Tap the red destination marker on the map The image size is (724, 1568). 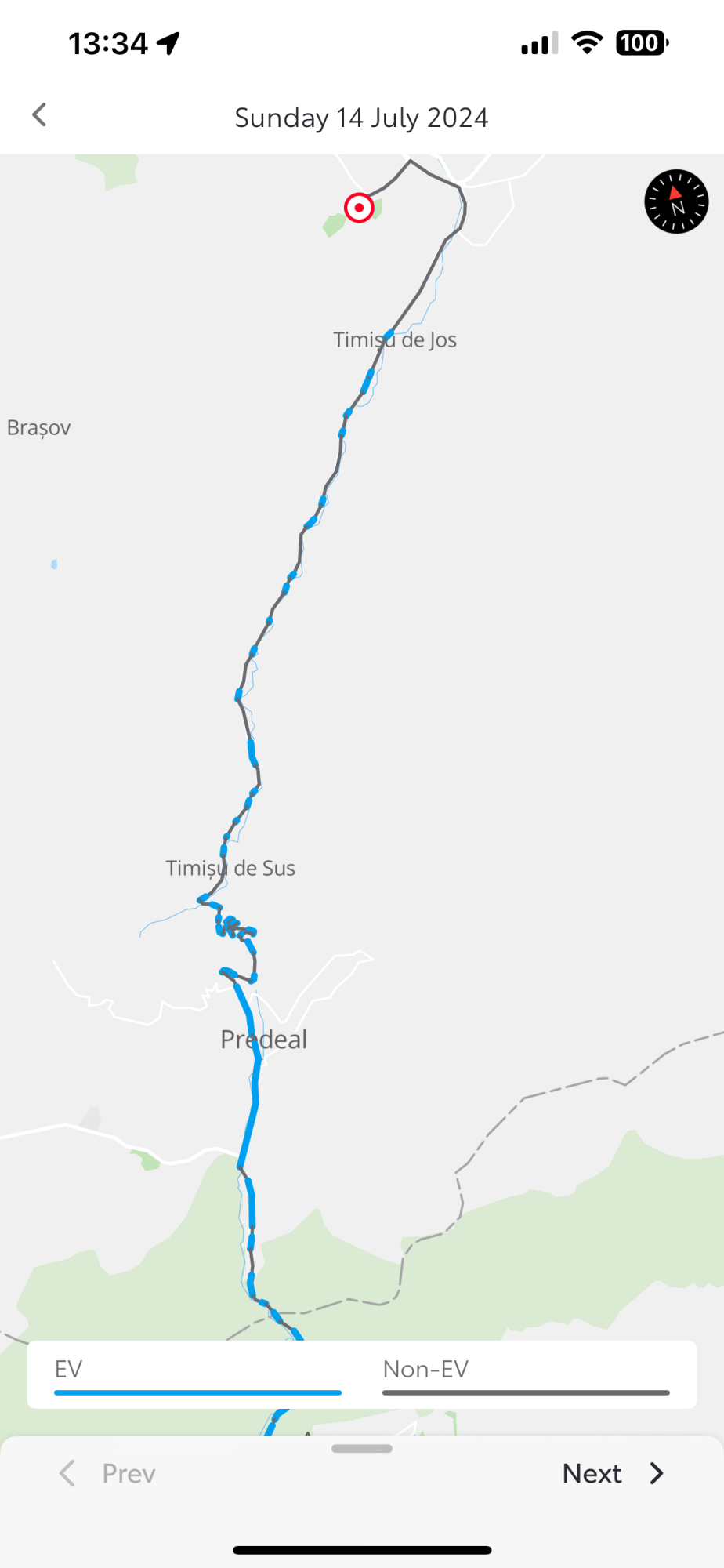(359, 208)
